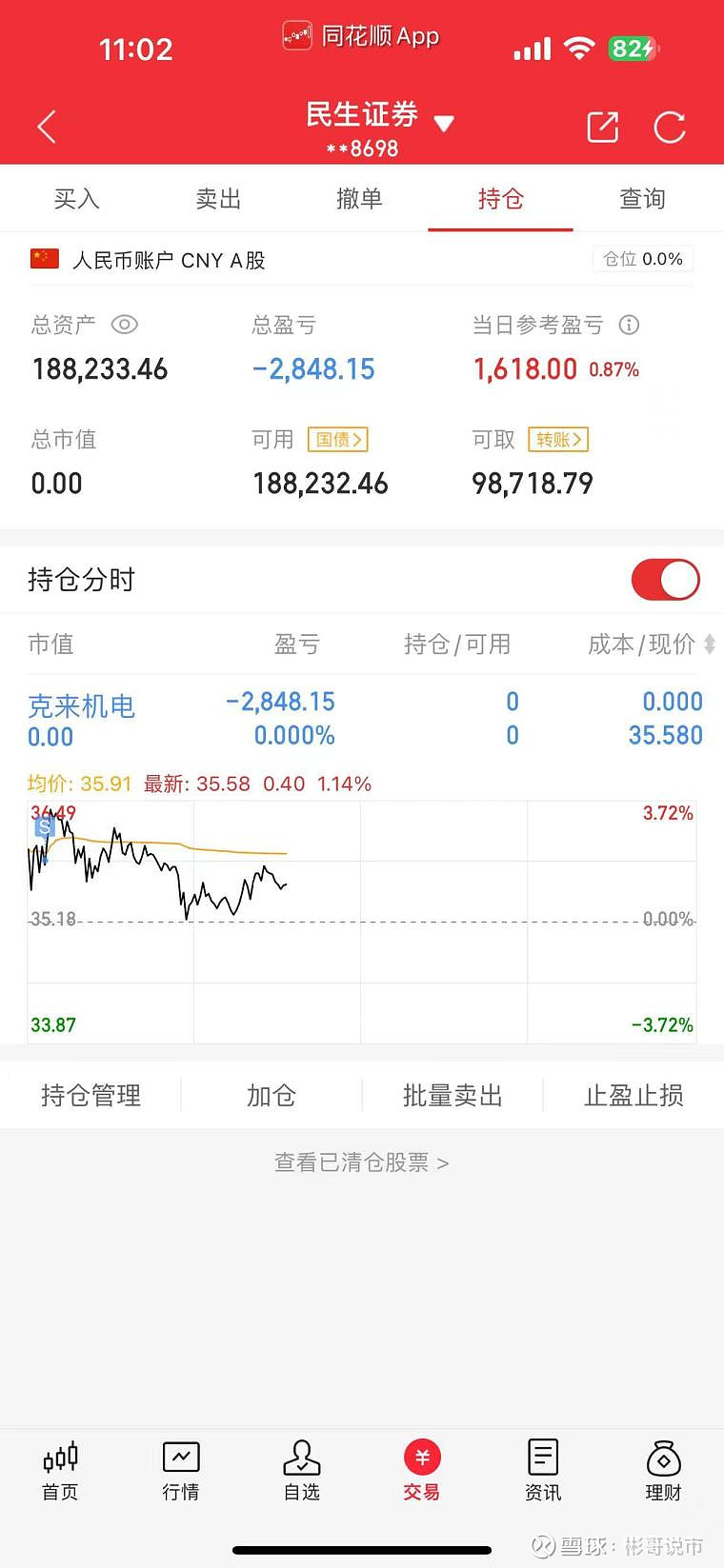
Task: Open the share/export icon in the header
Action: tap(603, 126)
